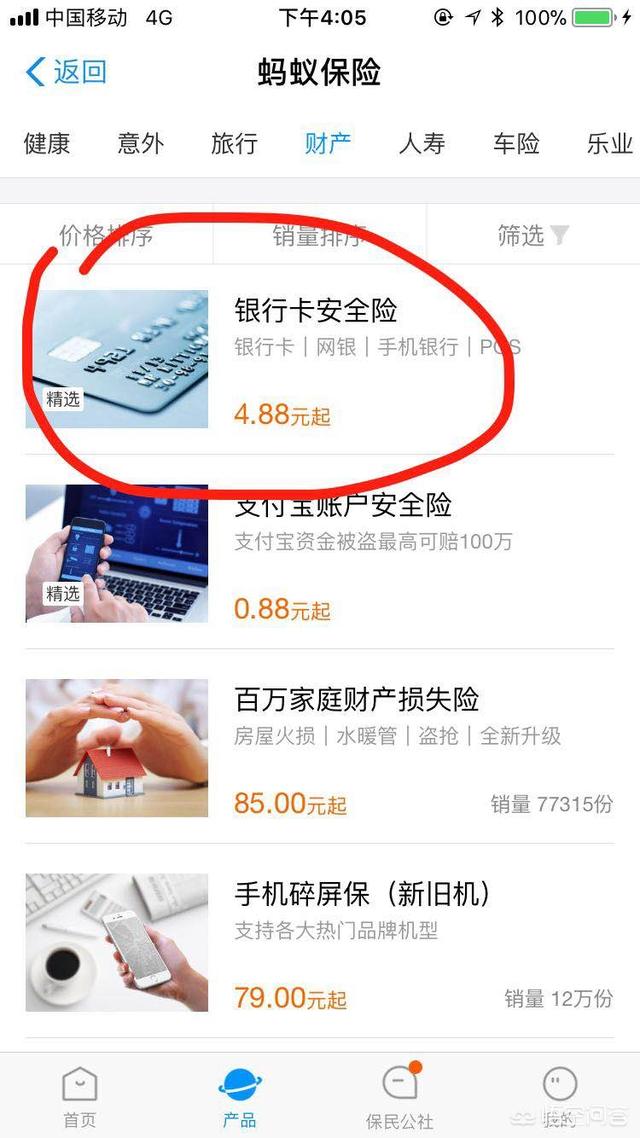Sort products by 价格排序
Image resolution: width=640 pixels, height=1138 pixels.
(x=106, y=235)
